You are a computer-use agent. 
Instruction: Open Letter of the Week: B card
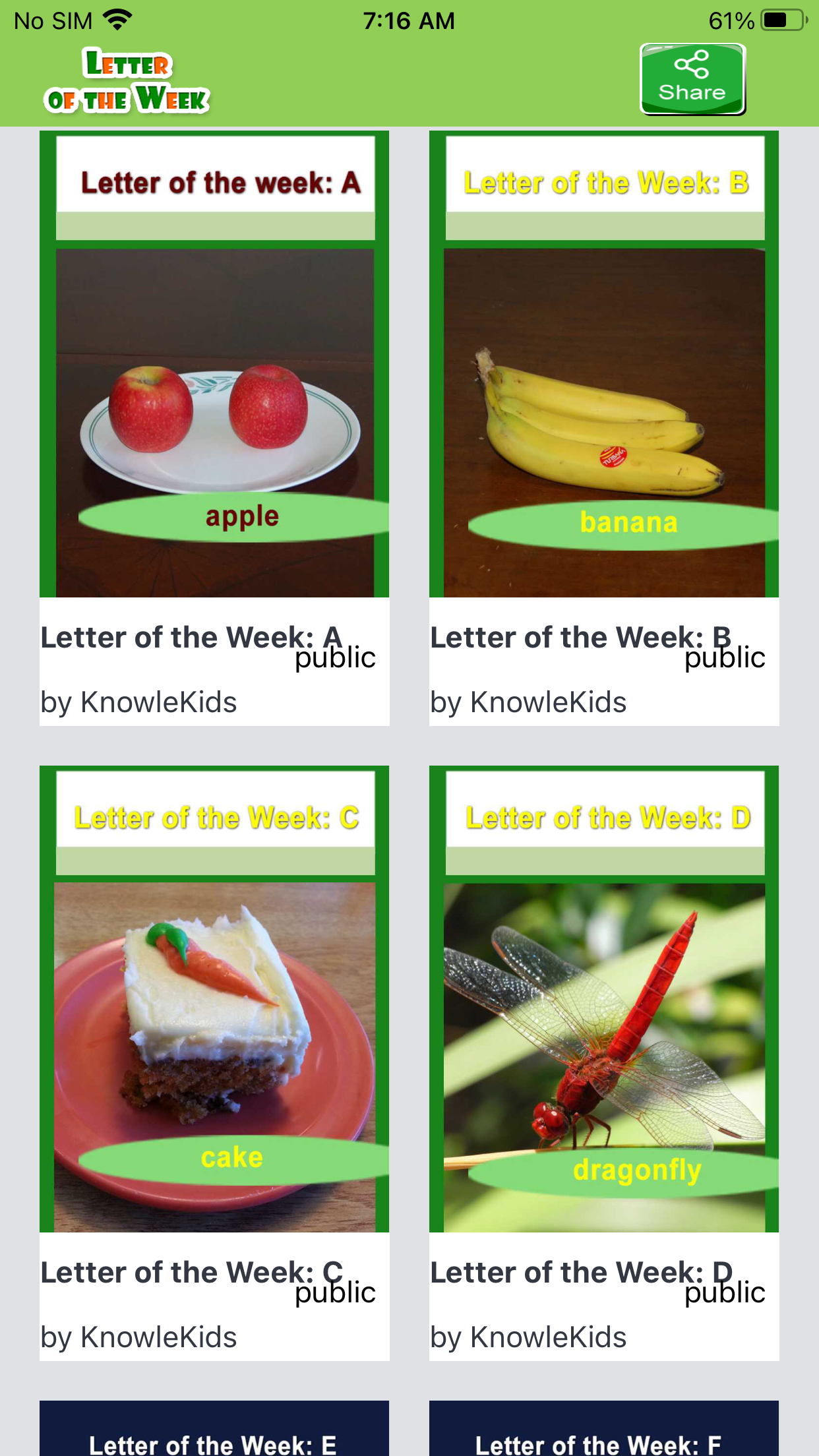(604, 429)
